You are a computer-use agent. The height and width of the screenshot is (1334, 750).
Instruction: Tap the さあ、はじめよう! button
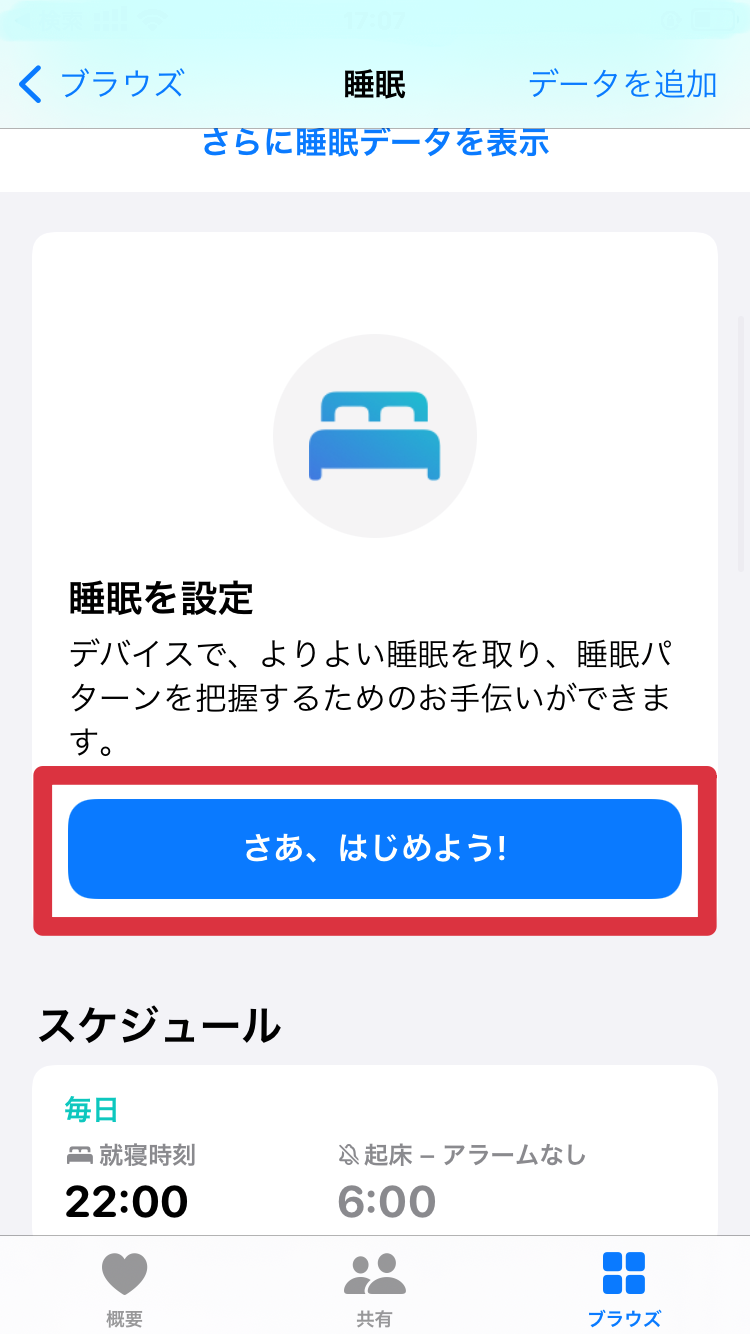tap(375, 849)
